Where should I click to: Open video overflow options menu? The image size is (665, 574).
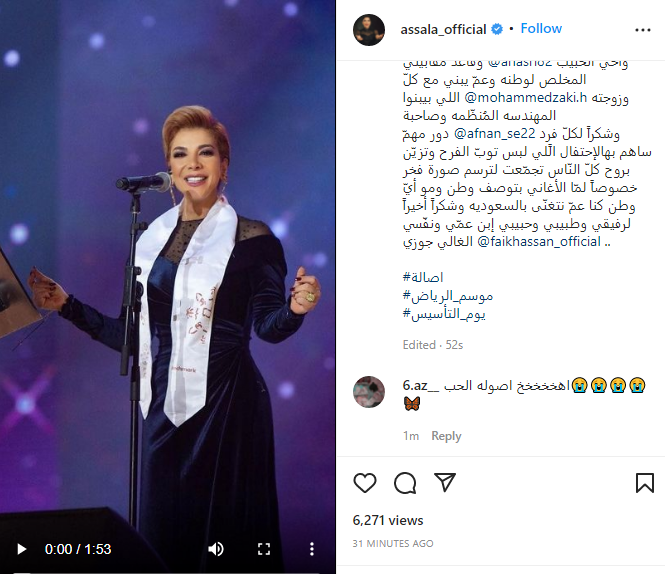click(x=311, y=548)
